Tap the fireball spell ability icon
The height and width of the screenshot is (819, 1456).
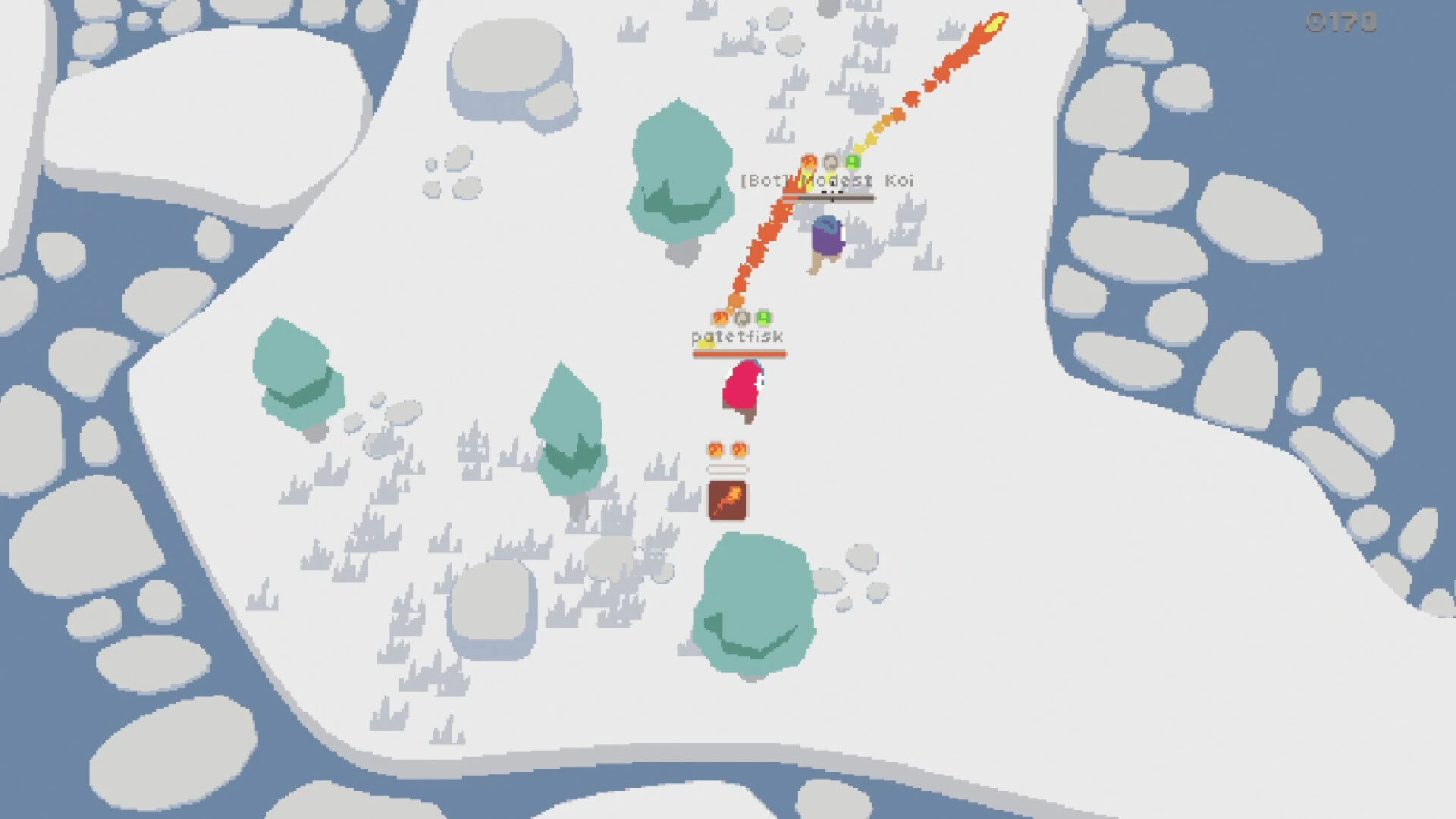point(727,500)
